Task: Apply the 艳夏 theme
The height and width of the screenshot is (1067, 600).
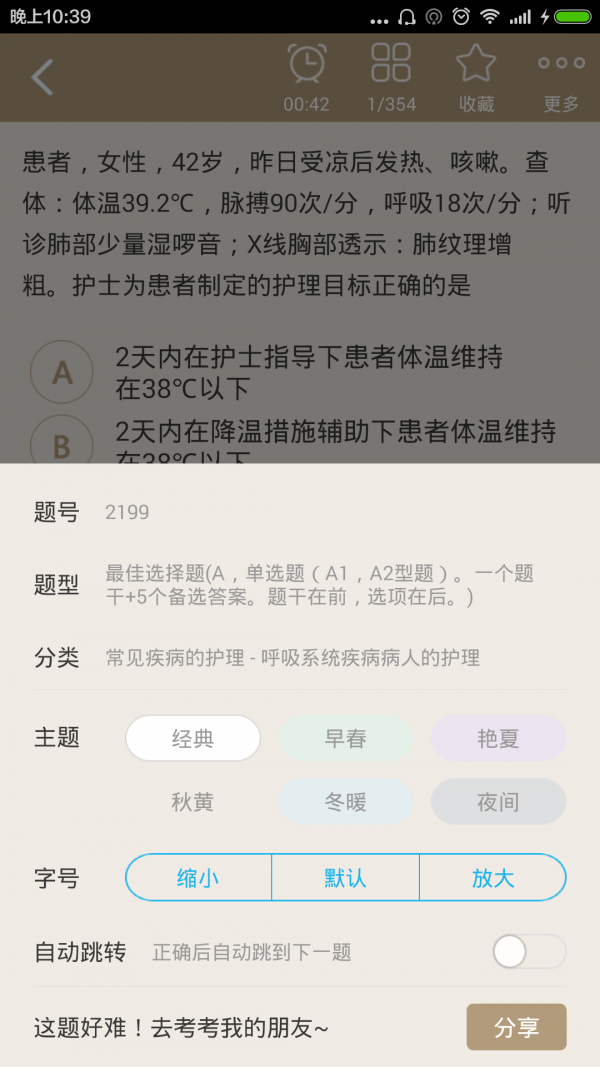Action: pos(499,738)
